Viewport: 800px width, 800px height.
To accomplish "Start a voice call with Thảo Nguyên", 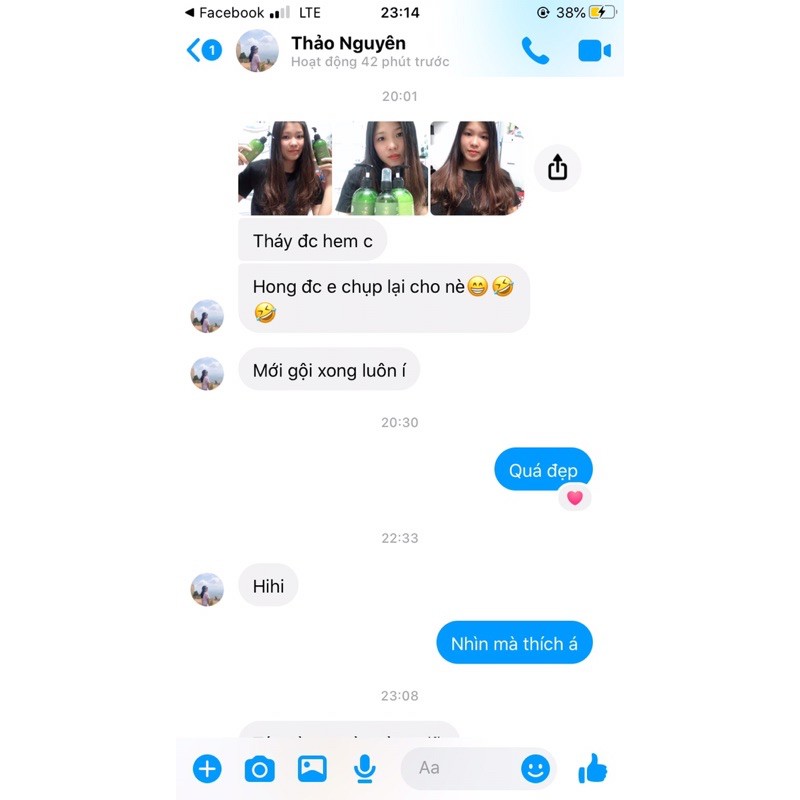I will 535,51.
